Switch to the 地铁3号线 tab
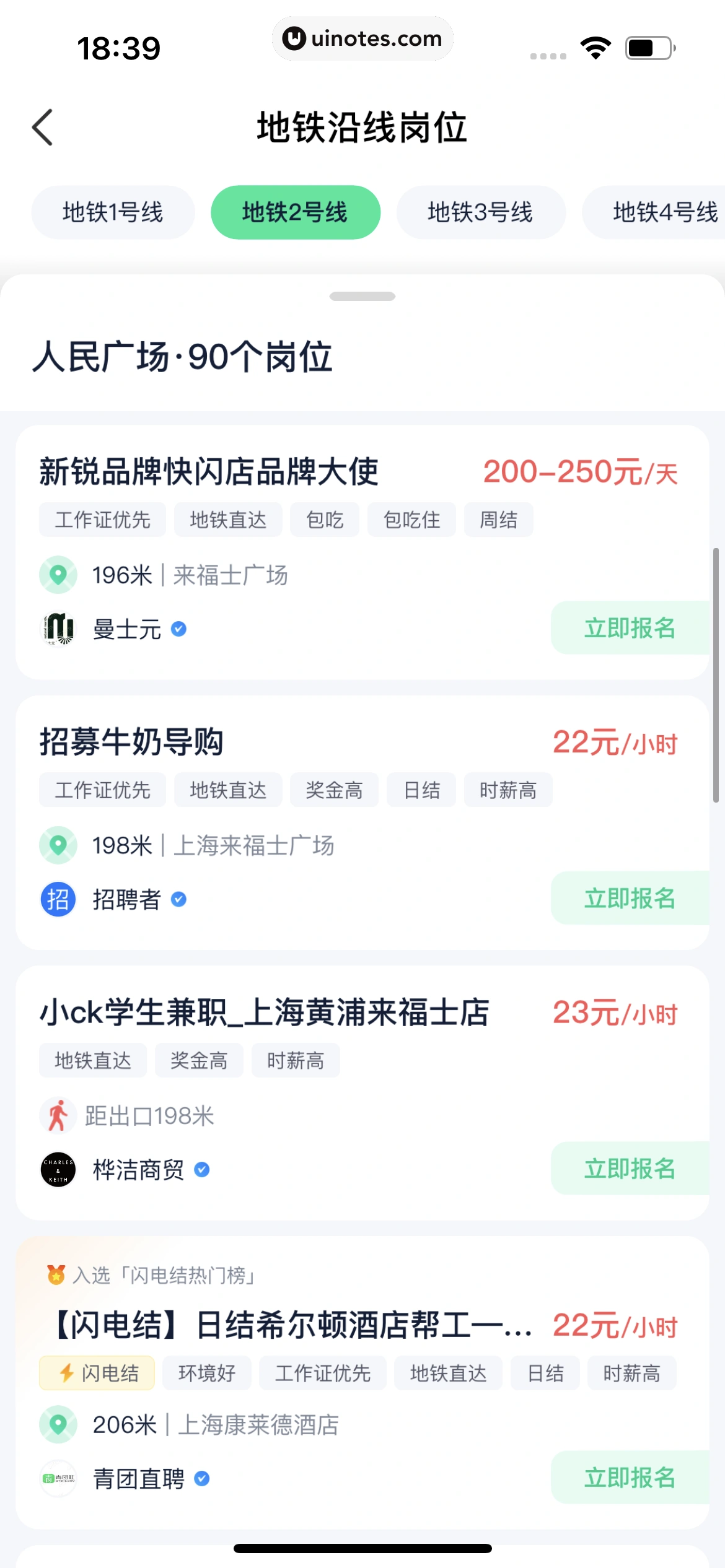Image resolution: width=725 pixels, height=1568 pixels. (x=480, y=212)
